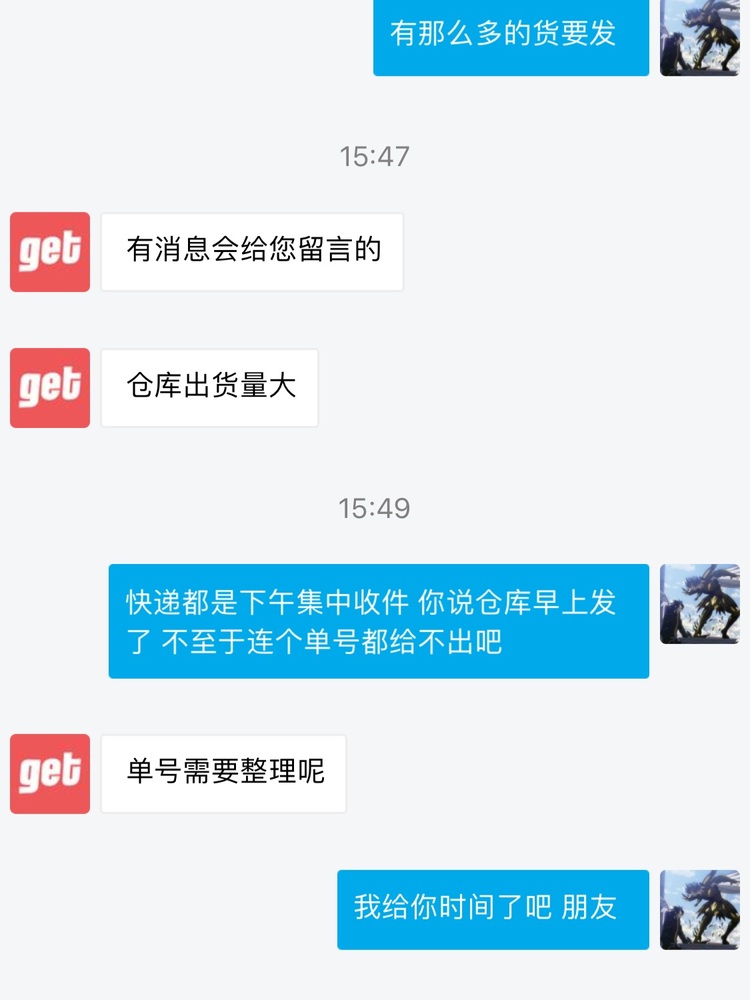Open sender avatar beside 我给你时间了吧 朋友

pos(700,909)
